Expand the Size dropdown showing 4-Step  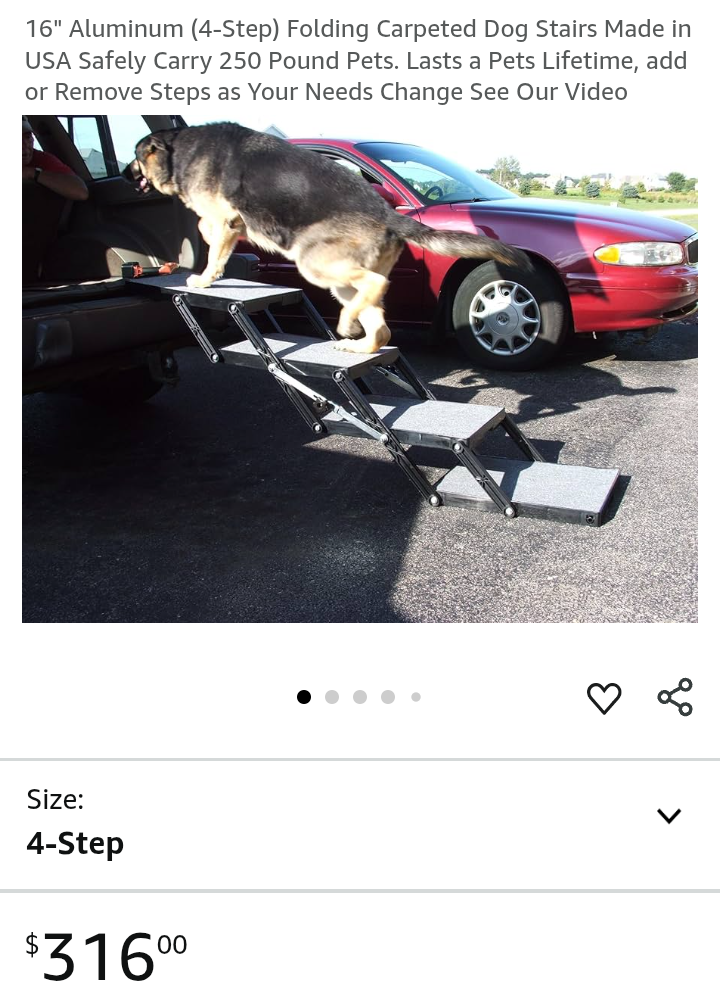click(668, 816)
